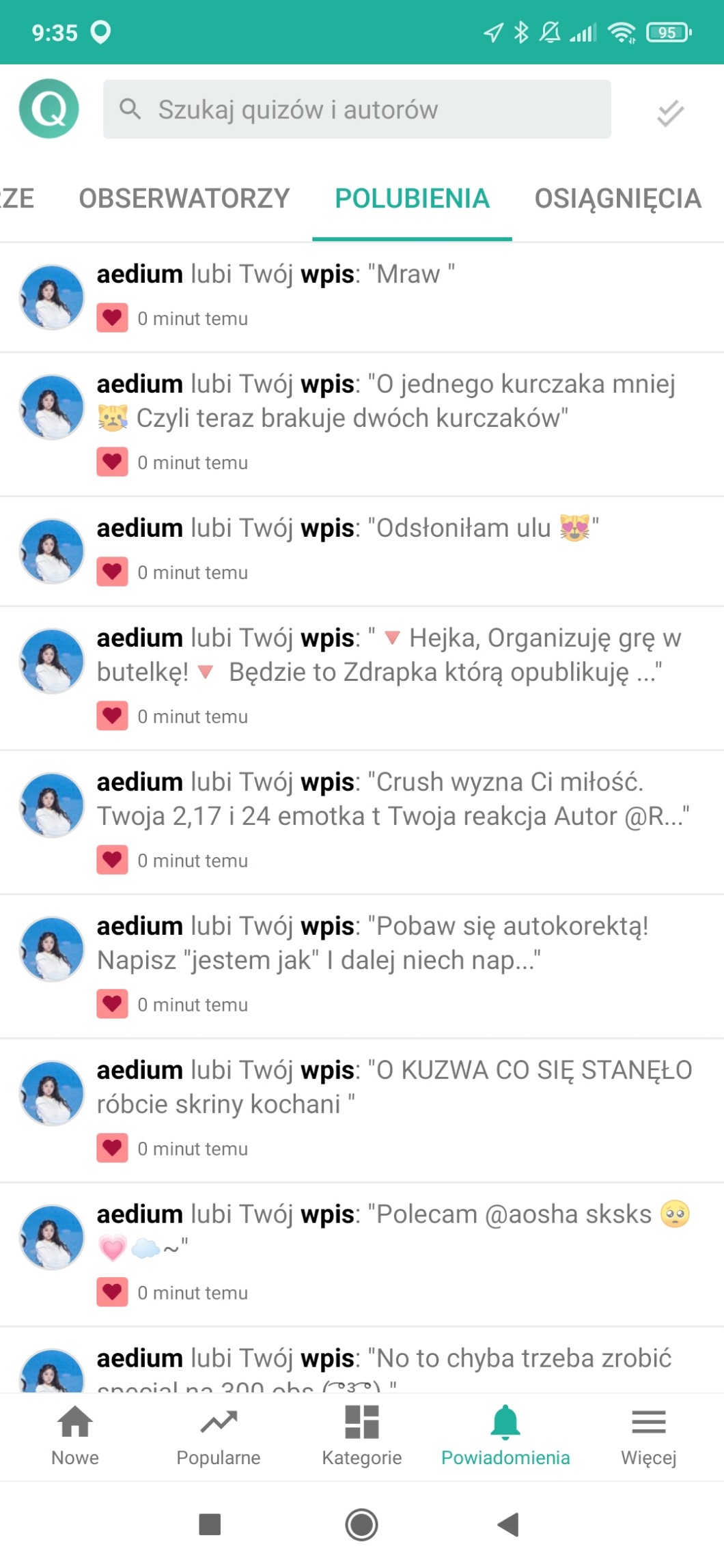Open the Więcej menu

point(649,1436)
